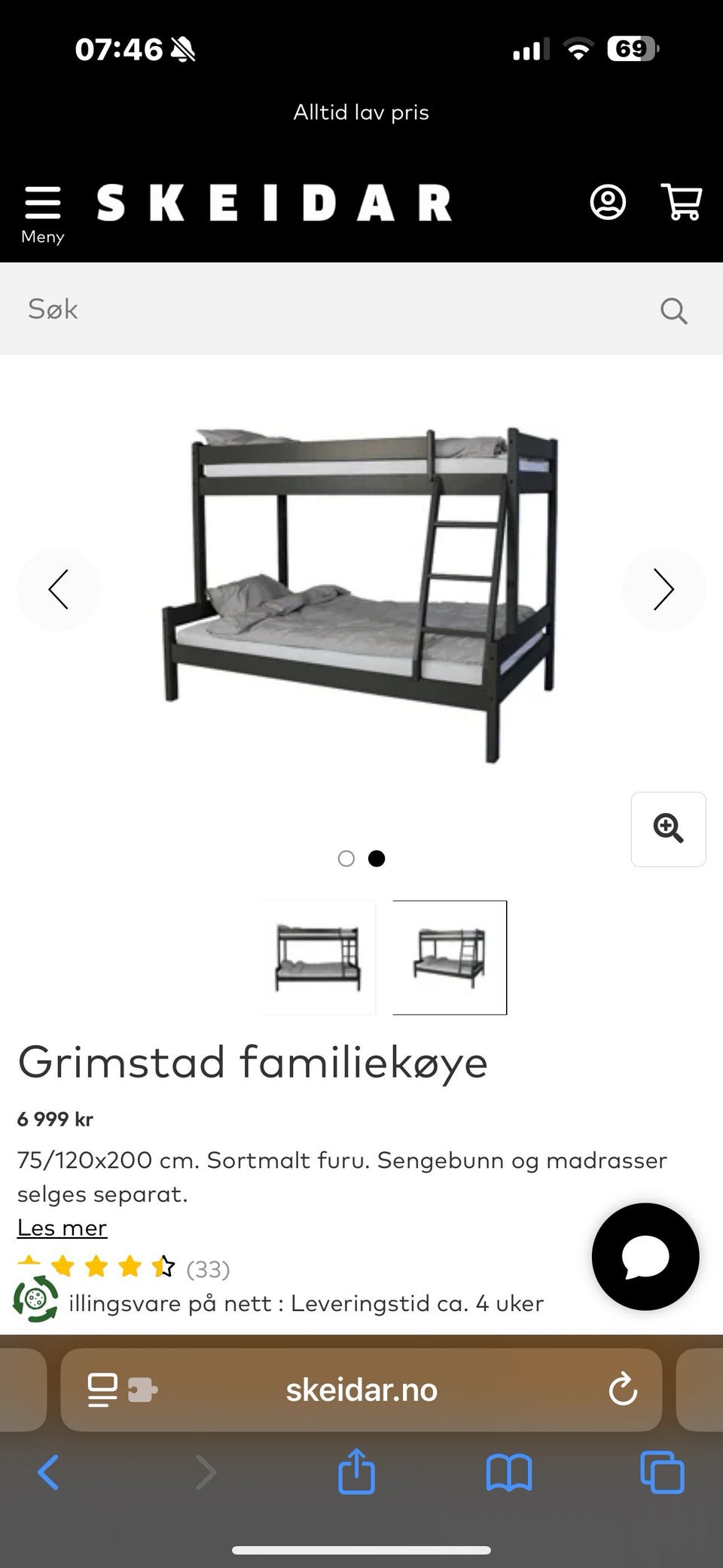723x1568 pixels.
Task: Click the search magnifier icon
Action: (673, 310)
